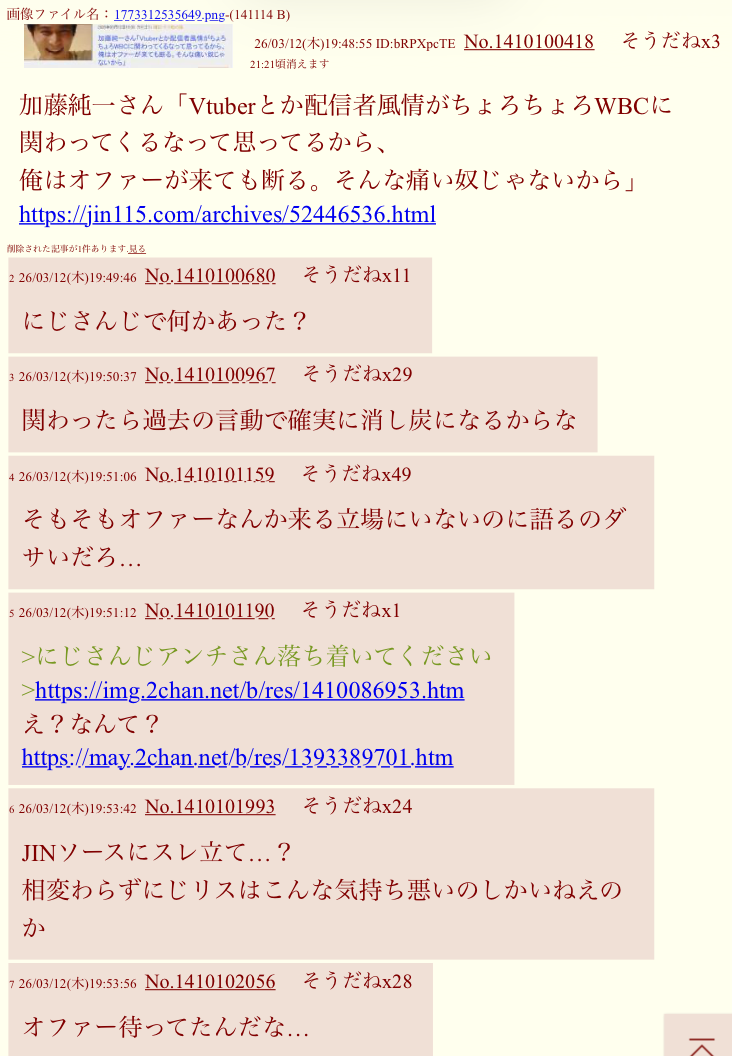Tap post number No.1410100967
Viewport: 732px width, 1056px height.
210,375
